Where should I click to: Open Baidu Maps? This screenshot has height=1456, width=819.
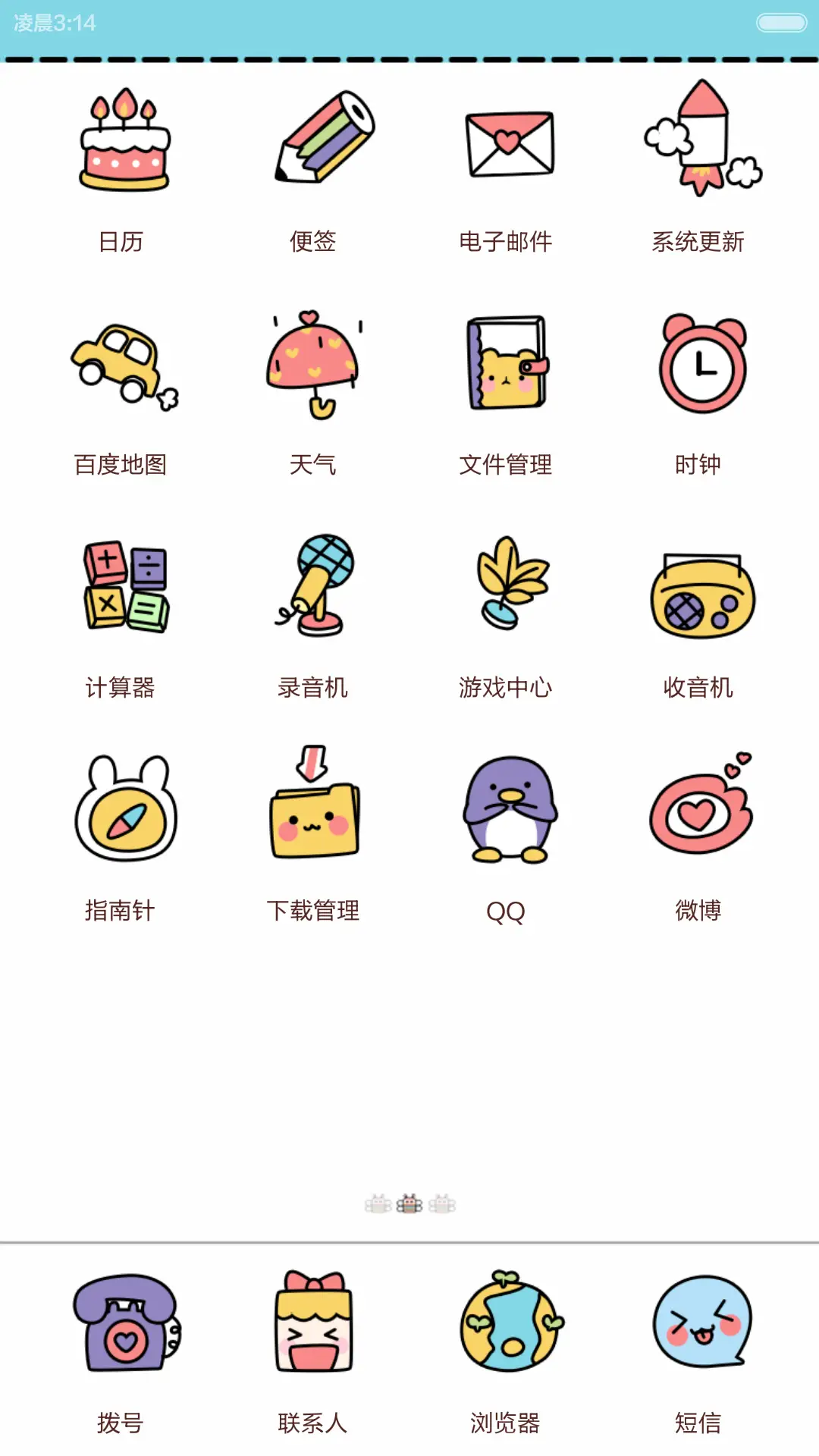click(x=121, y=364)
